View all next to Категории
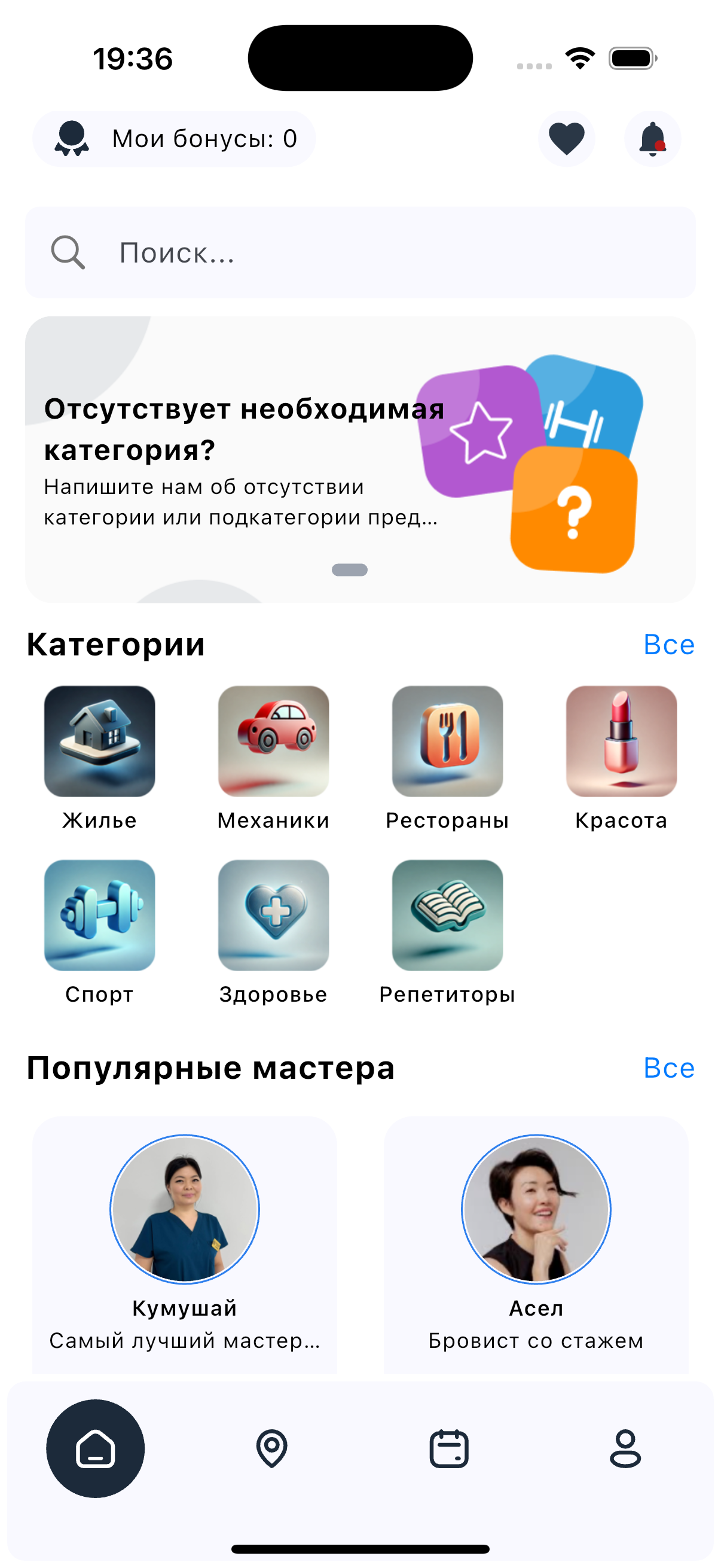721x1568 pixels. [668, 645]
